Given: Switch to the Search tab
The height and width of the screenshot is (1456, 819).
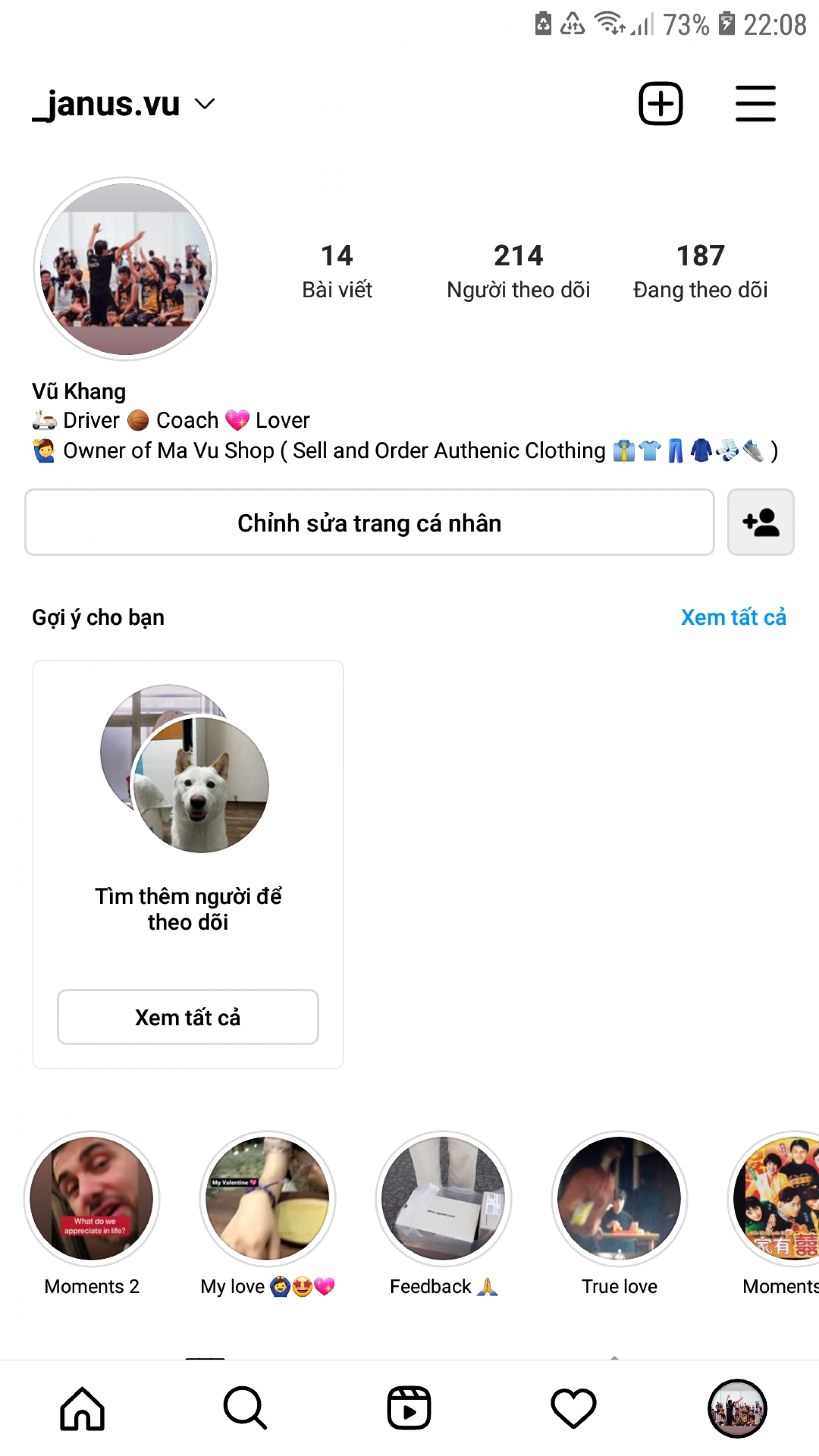Looking at the screenshot, I should (x=245, y=1409).
